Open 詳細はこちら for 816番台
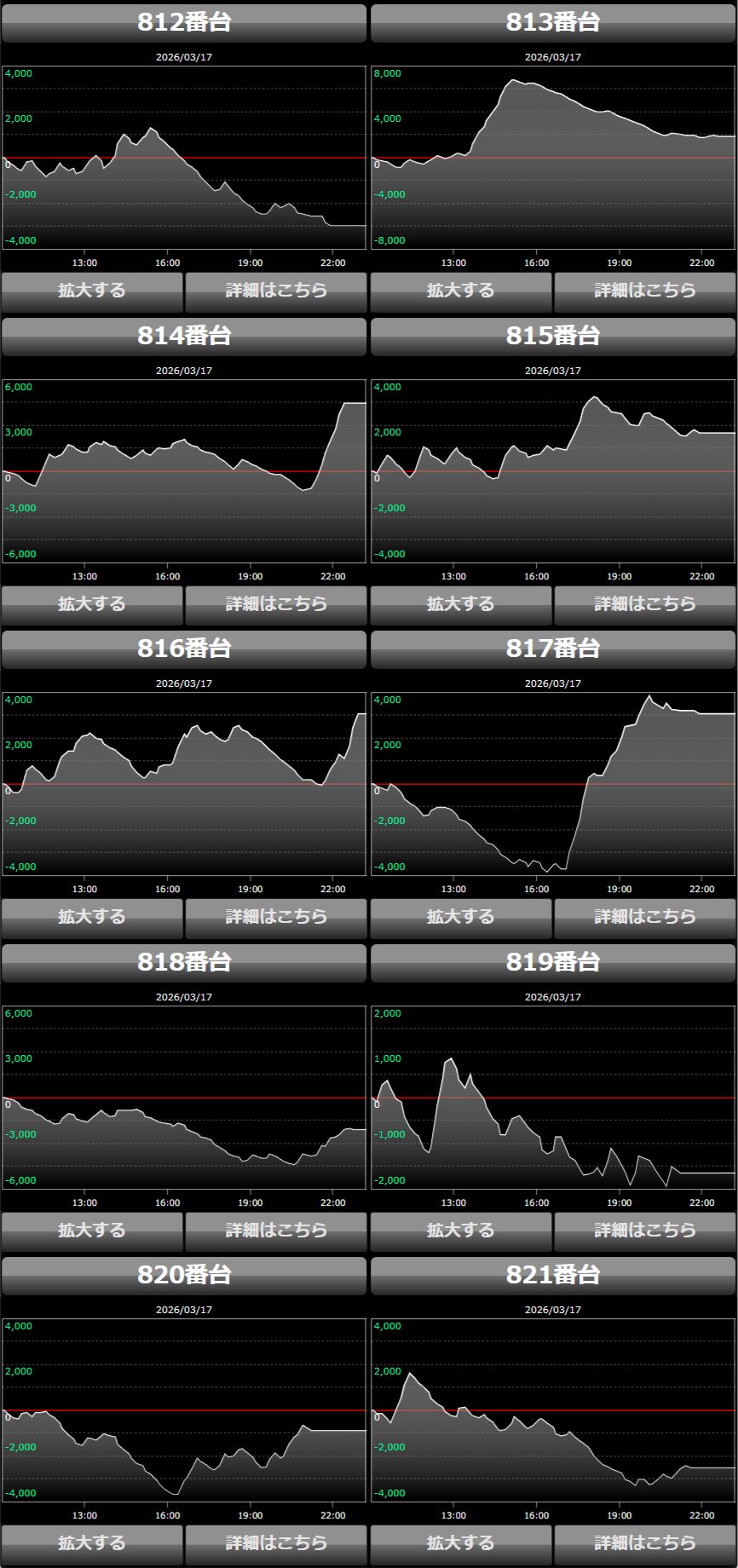 click(x=276, y=917)
